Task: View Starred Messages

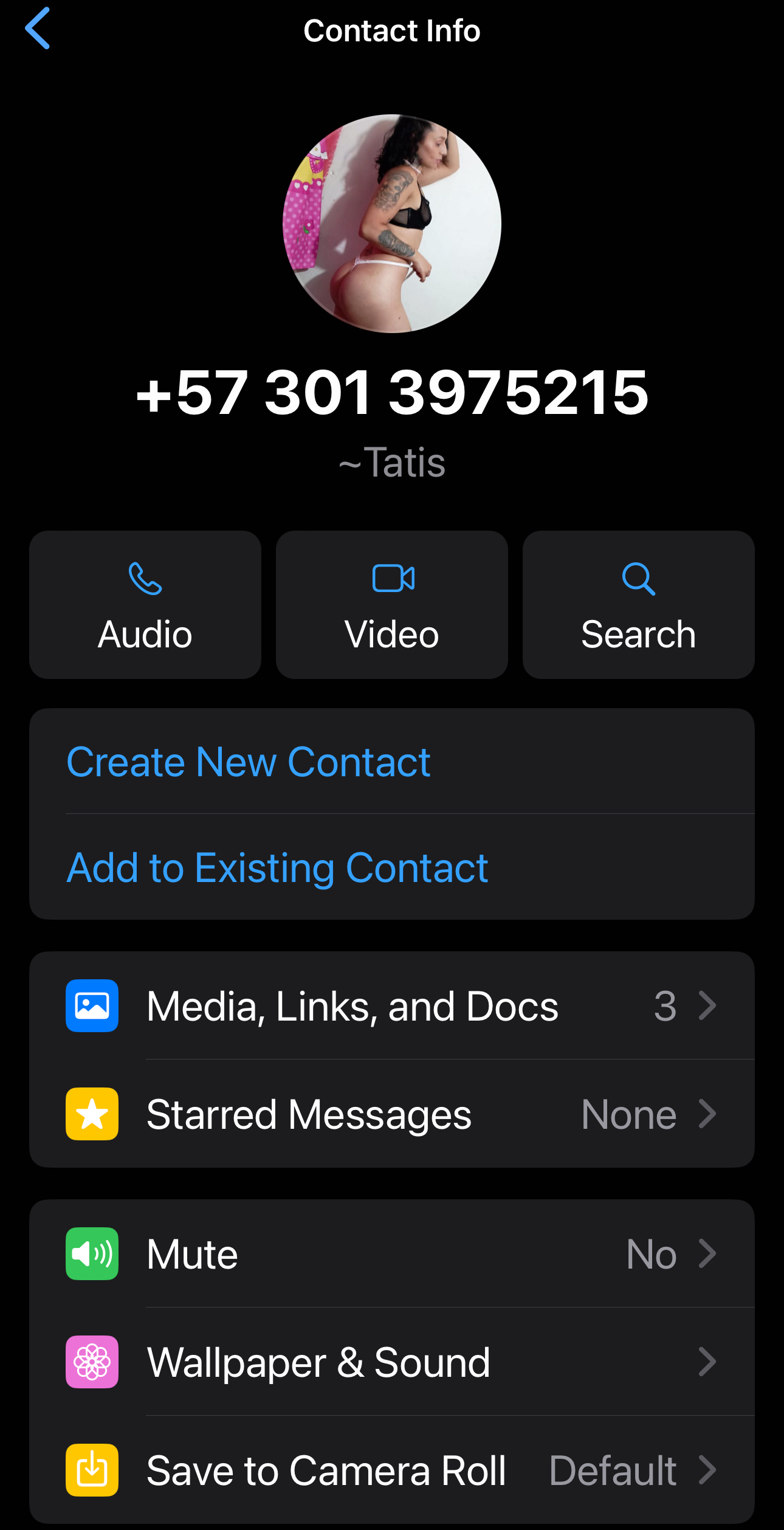Action: pos(392,1114)
